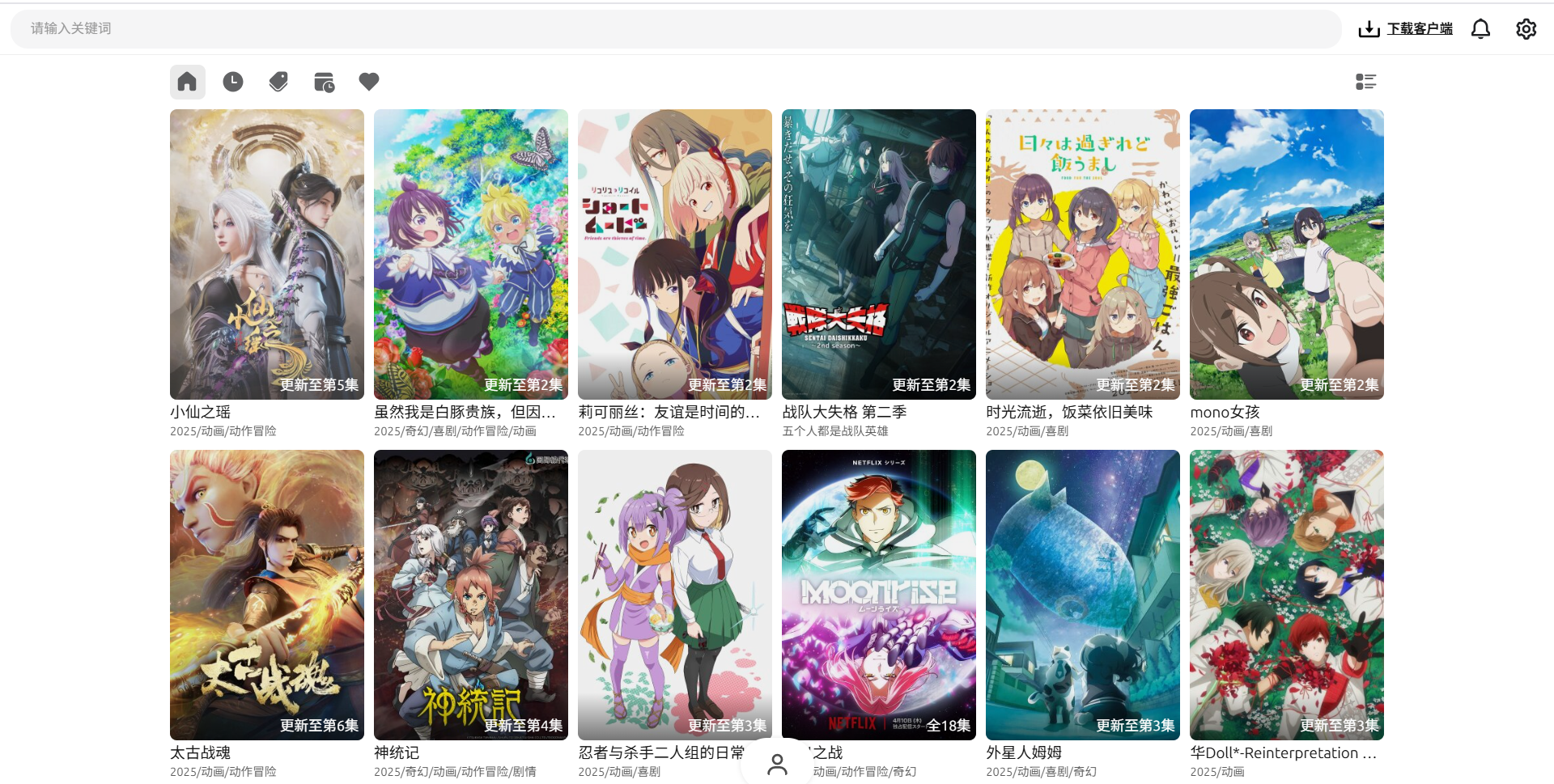1554x784 pixels.
Task: Open the 外星人姆姆 card
Action: click(x=1083, y=595)
